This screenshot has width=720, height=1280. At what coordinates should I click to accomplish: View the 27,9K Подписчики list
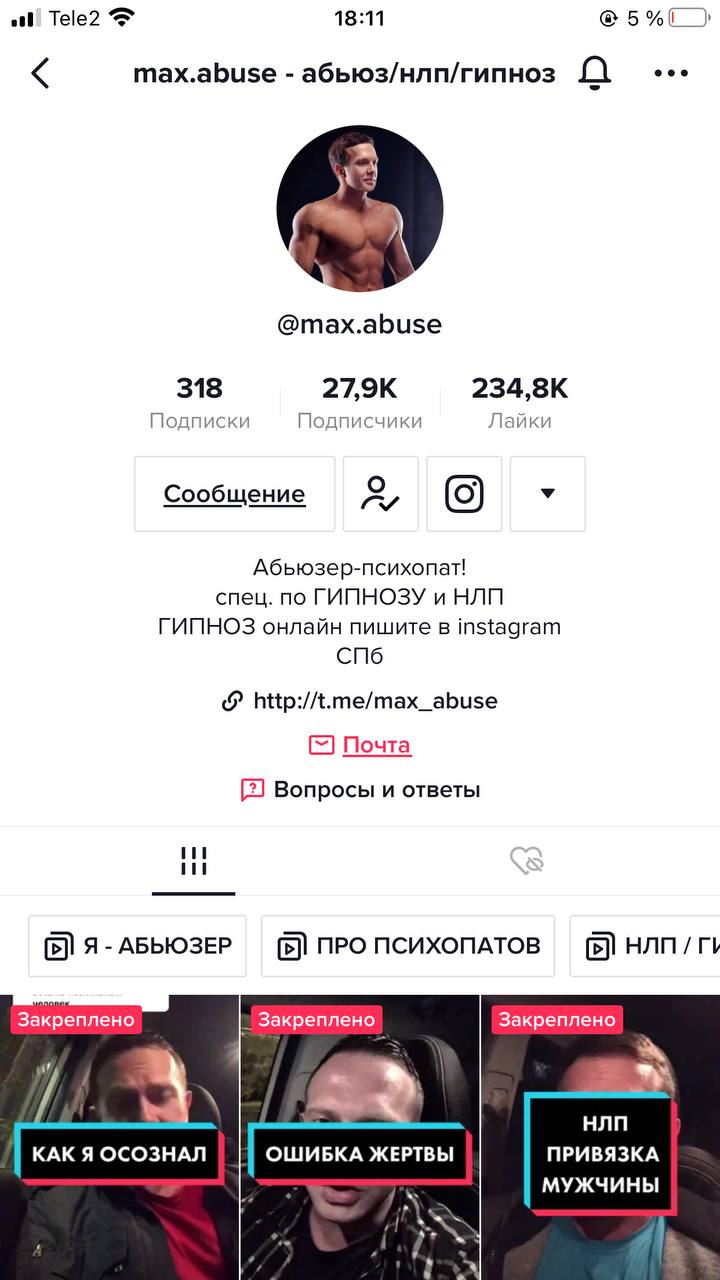click(360, 402)
